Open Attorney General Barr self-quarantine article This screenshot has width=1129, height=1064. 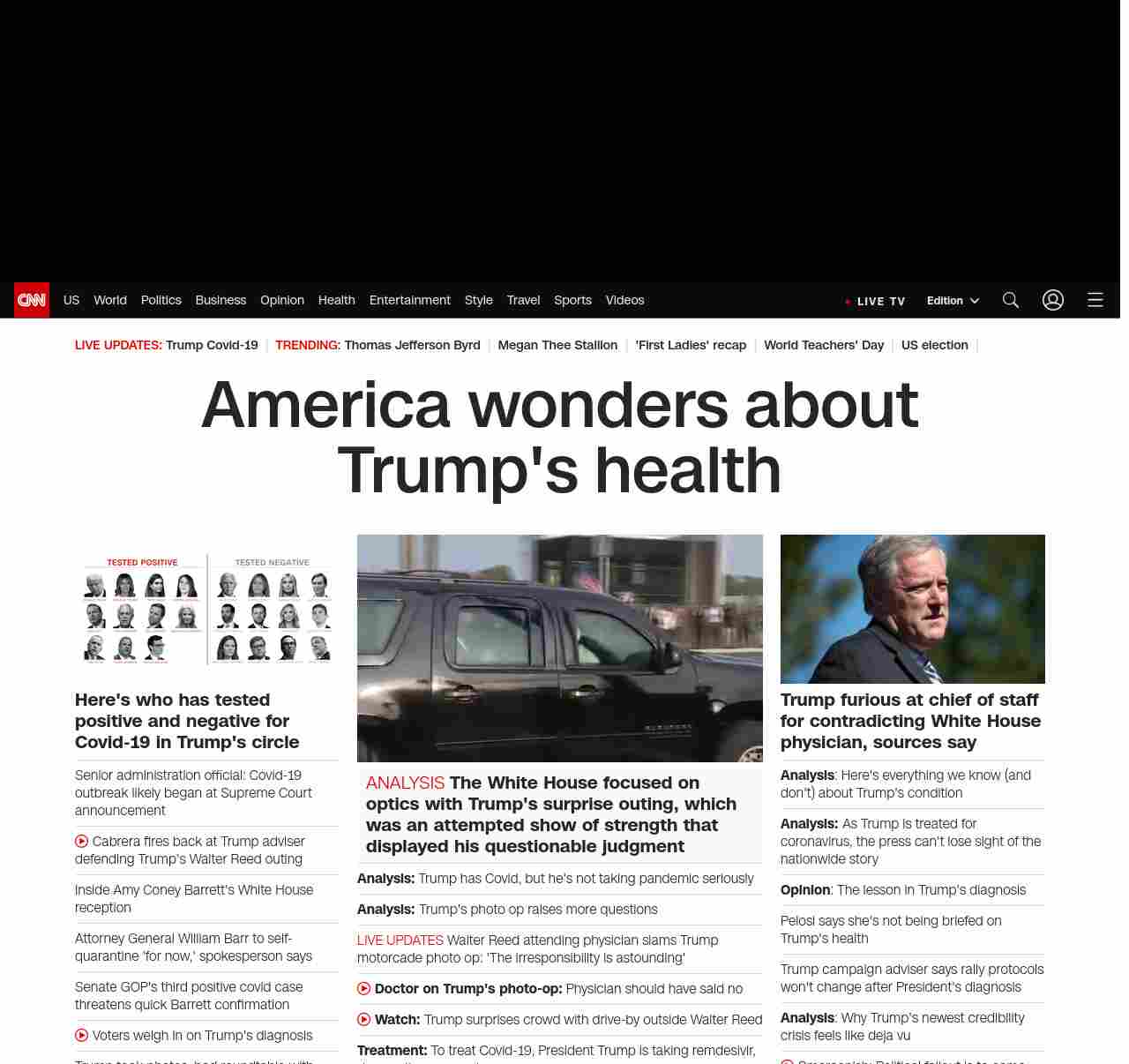coord(193,948)
